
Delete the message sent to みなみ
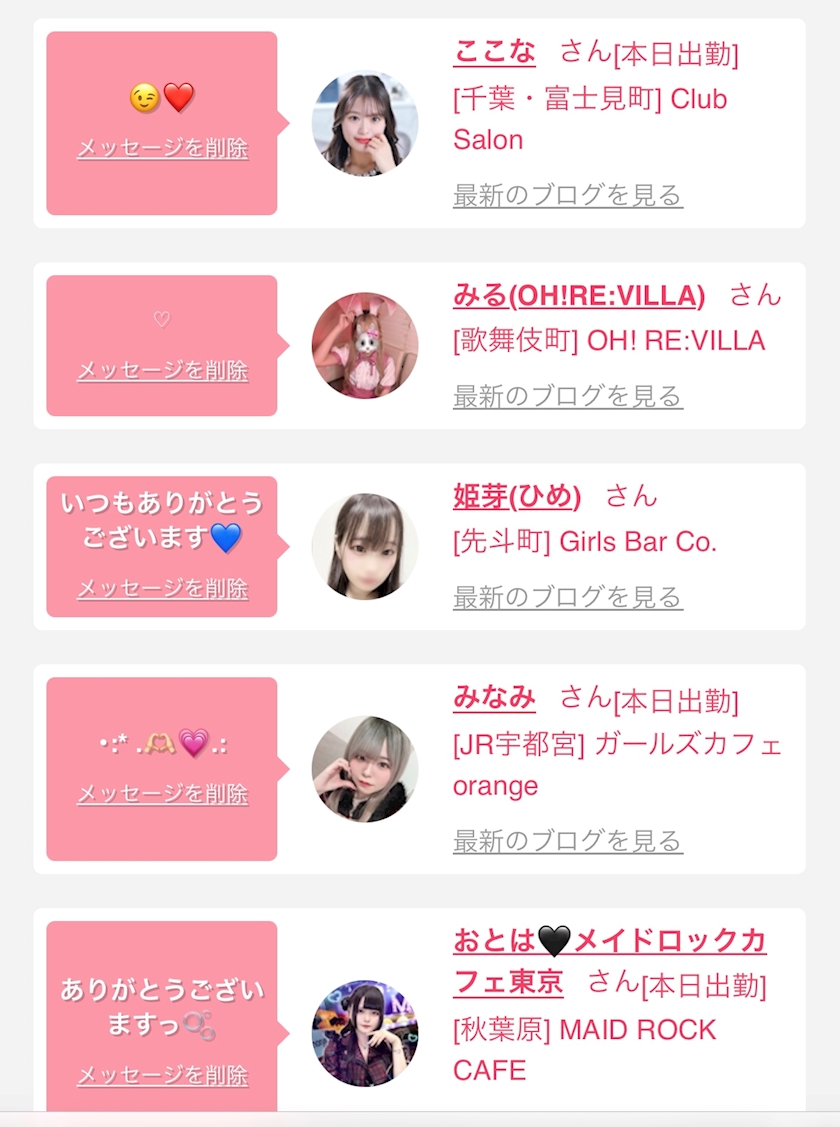[162, 795]
